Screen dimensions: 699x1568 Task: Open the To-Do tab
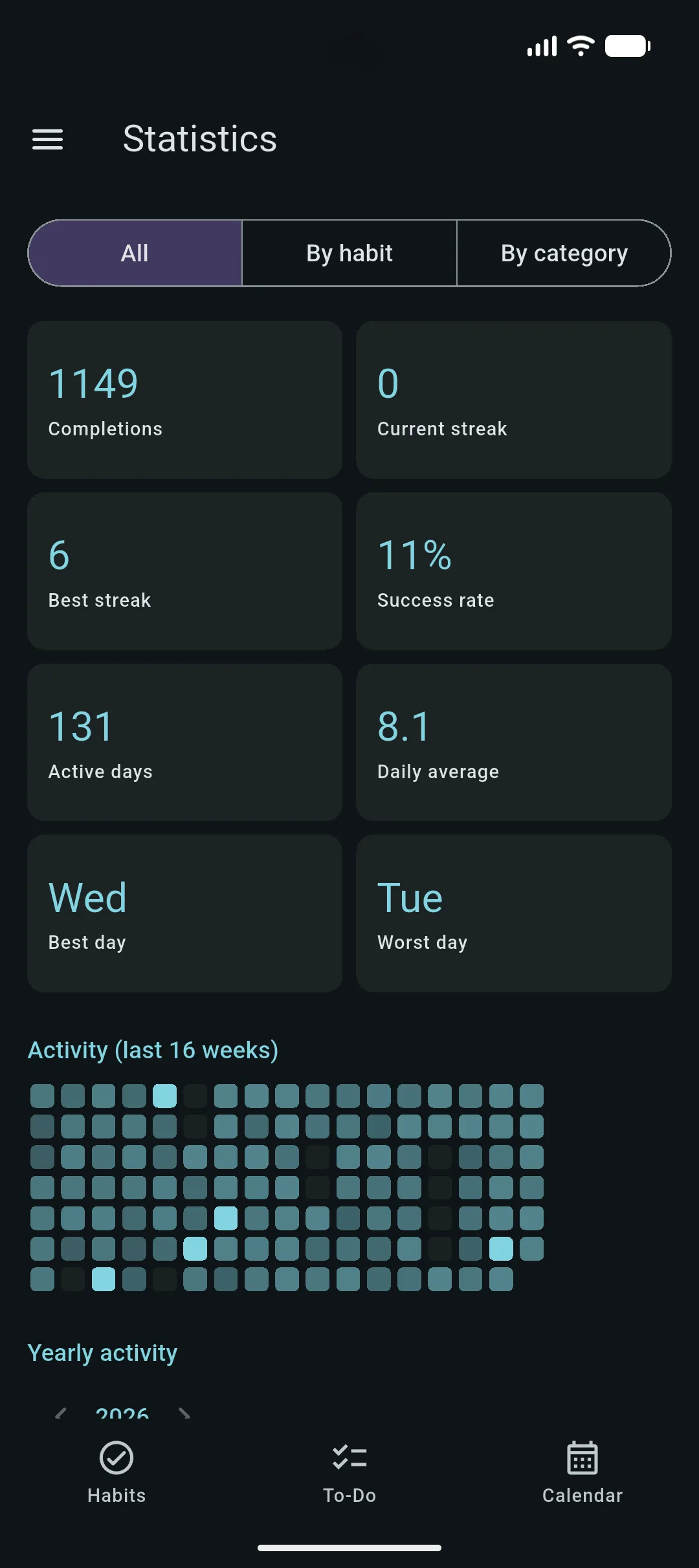point(349,1473)
